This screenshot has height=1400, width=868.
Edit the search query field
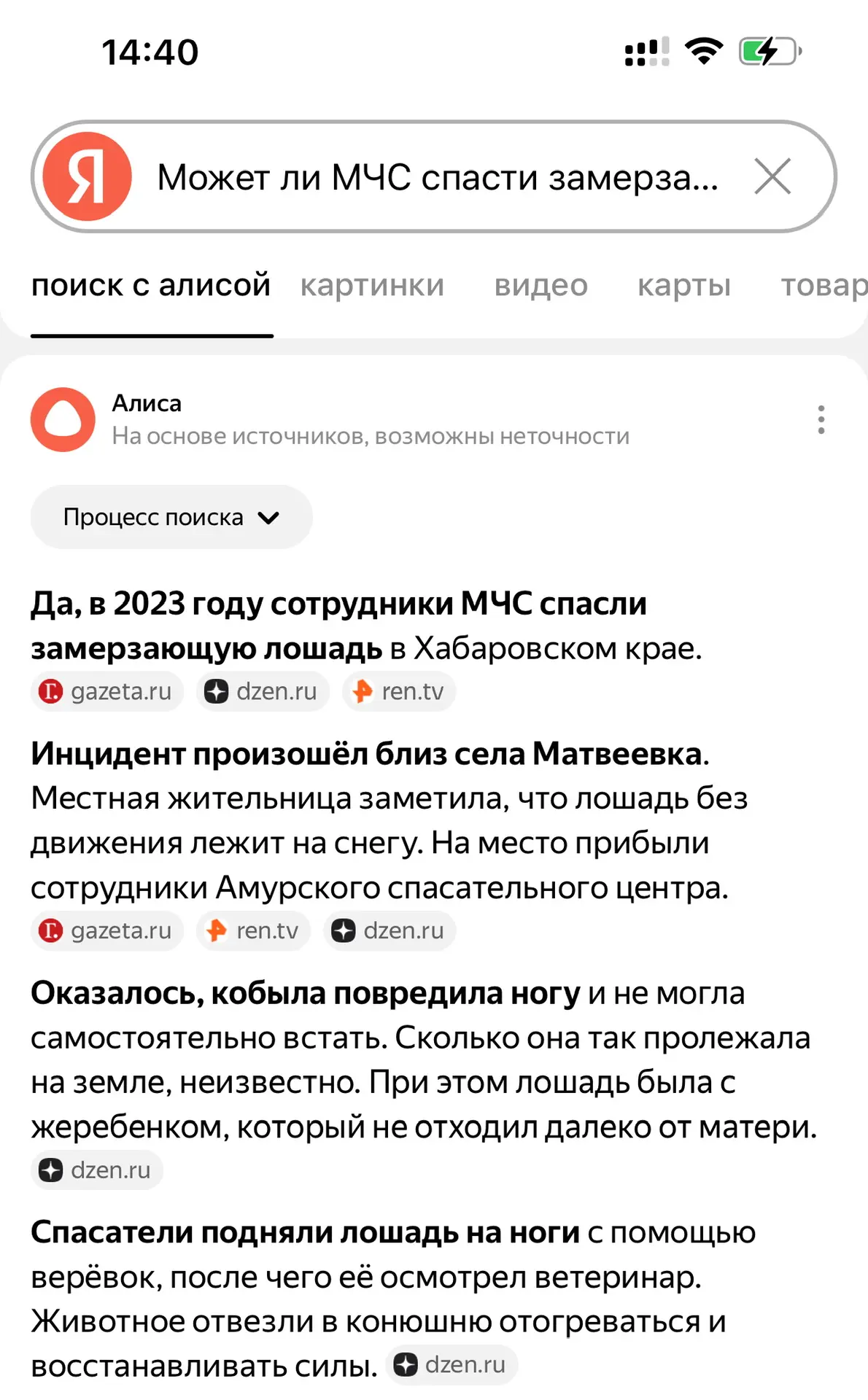[438, 177]
